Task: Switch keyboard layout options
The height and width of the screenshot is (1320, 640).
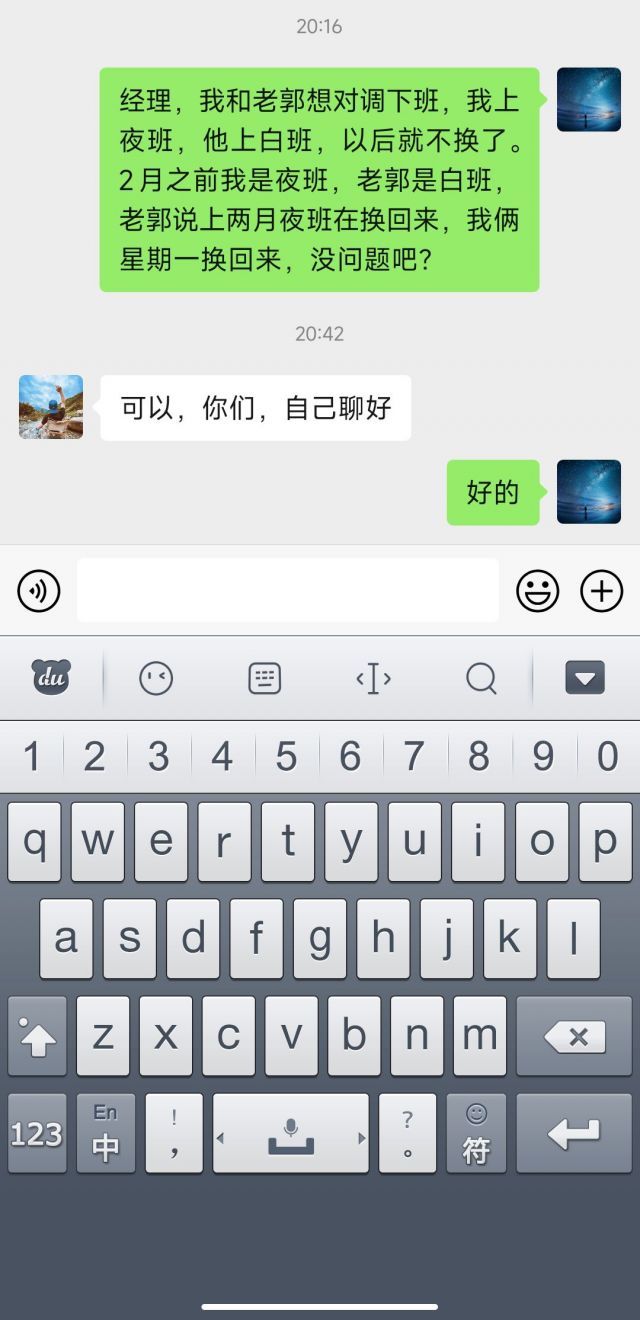Action: 264,678
